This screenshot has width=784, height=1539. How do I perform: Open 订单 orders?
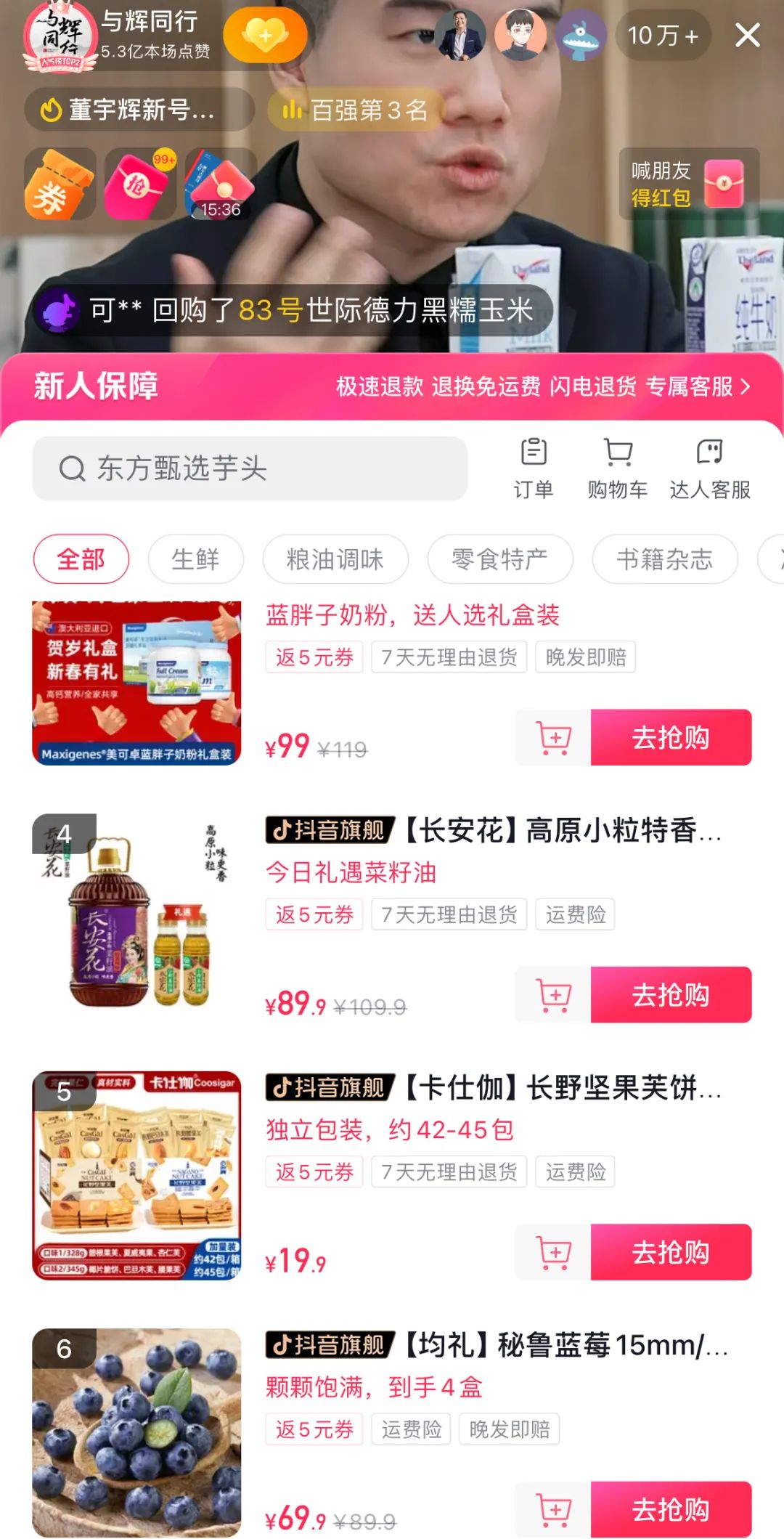534,468
